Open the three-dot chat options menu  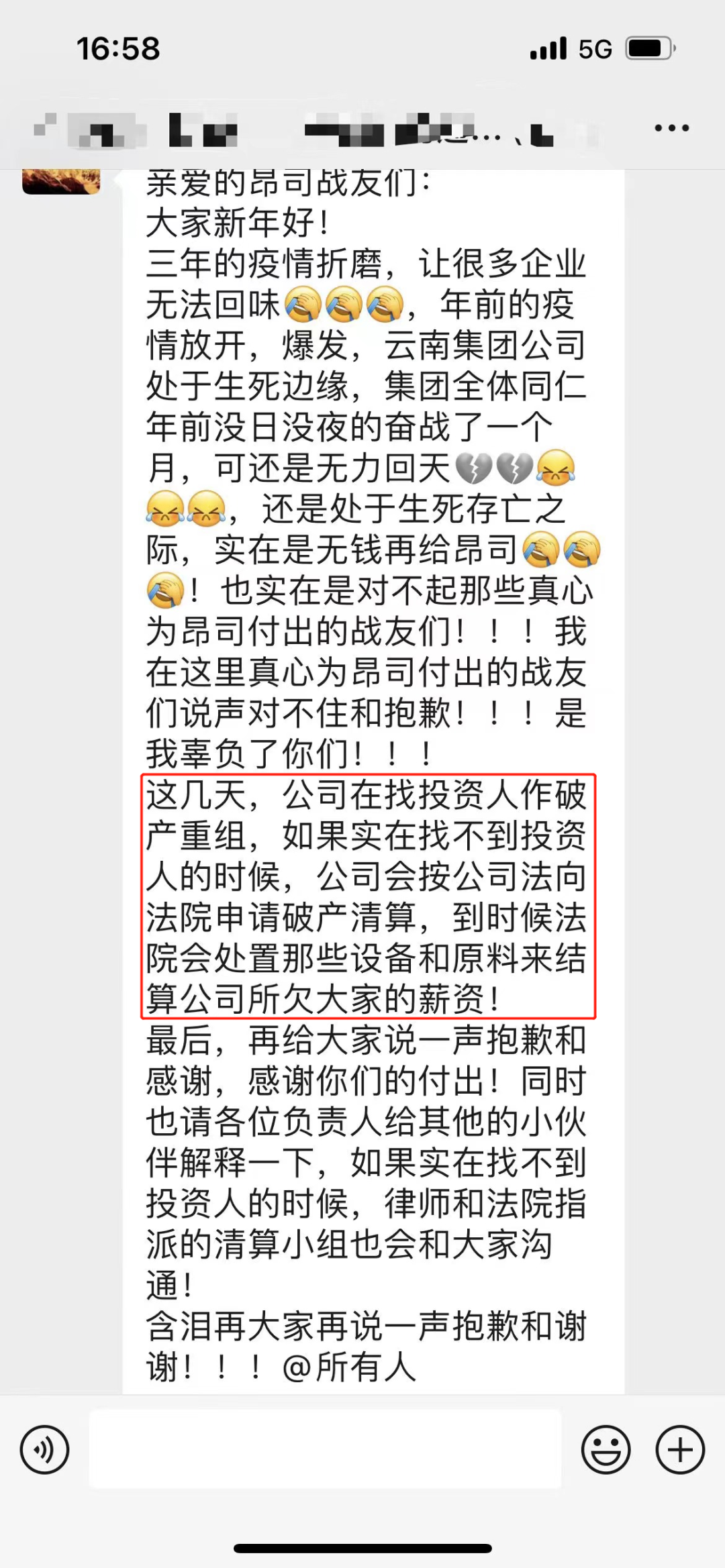(x=671, y=127)
